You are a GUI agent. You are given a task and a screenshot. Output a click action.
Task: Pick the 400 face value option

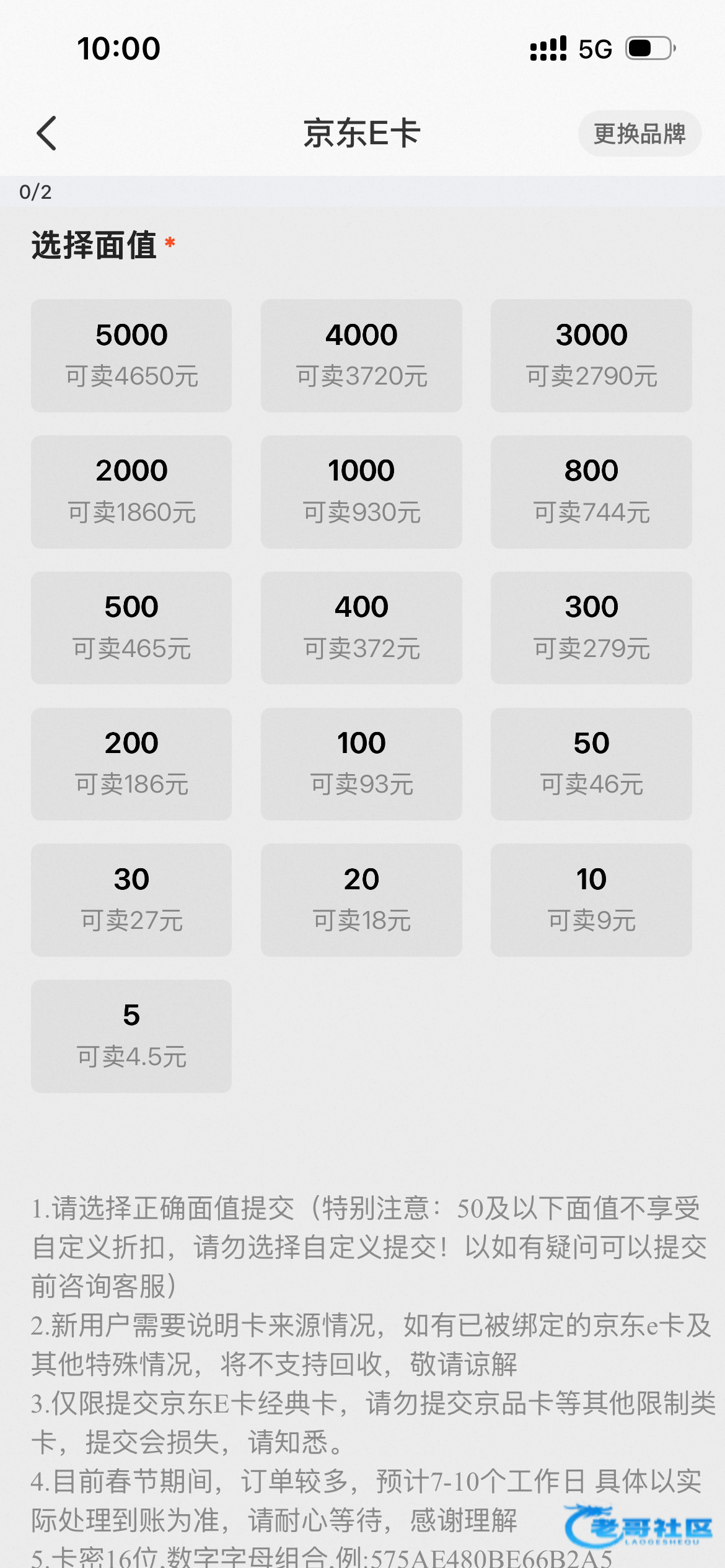point(361,628)
